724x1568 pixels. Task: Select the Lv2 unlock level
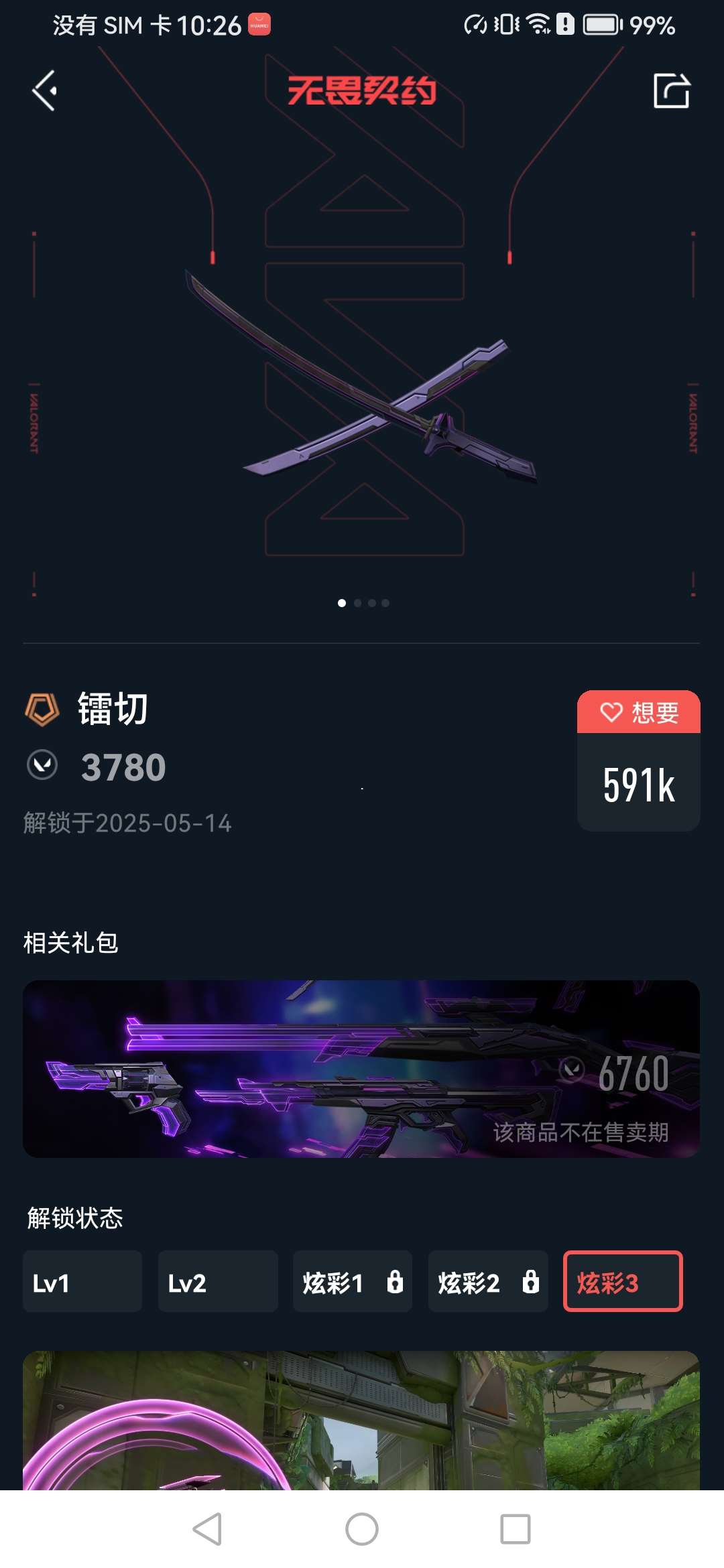click(218, 1281)
